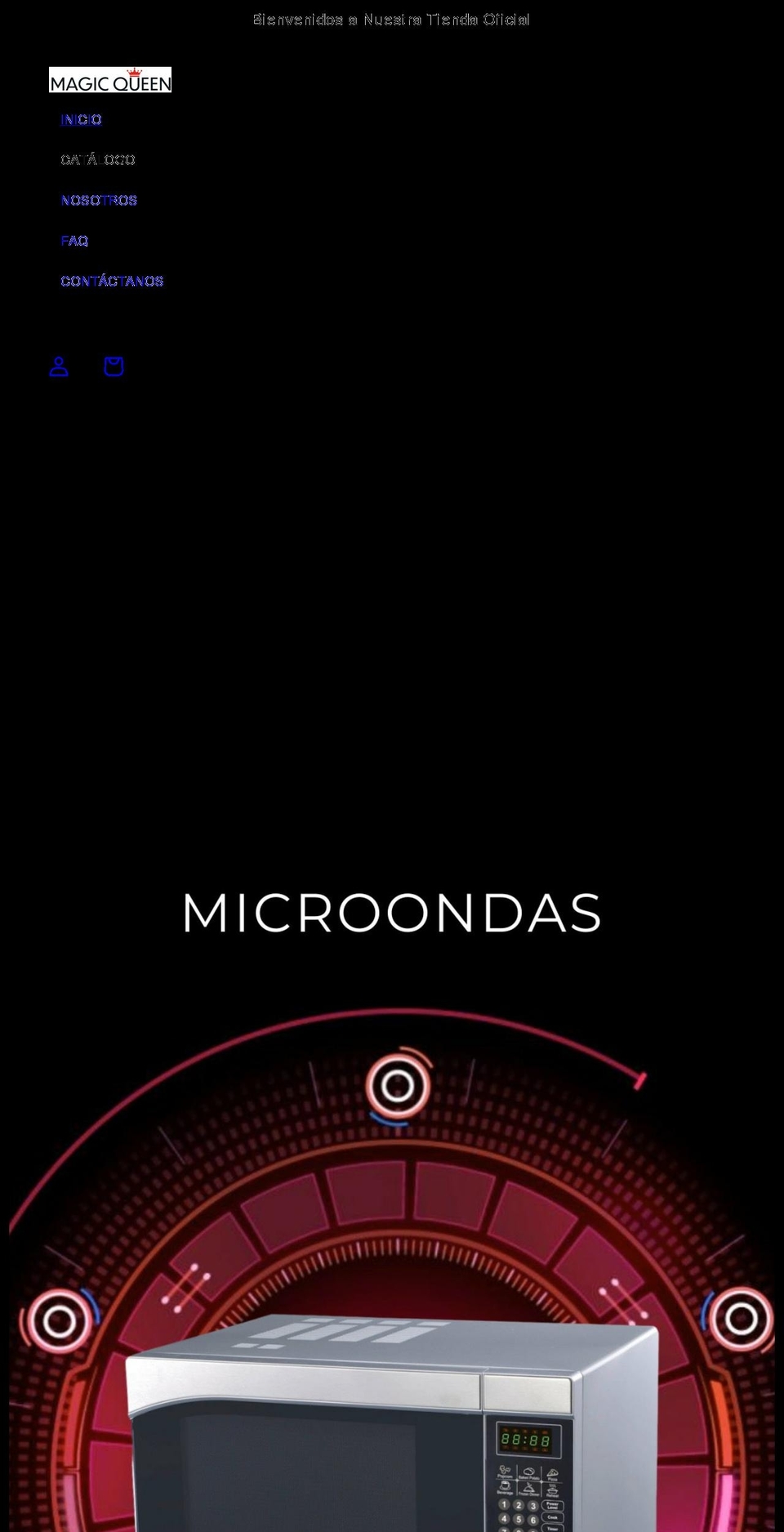Open the shopping cart icon
Screen dimensions: 784x1532
[114, 367]
